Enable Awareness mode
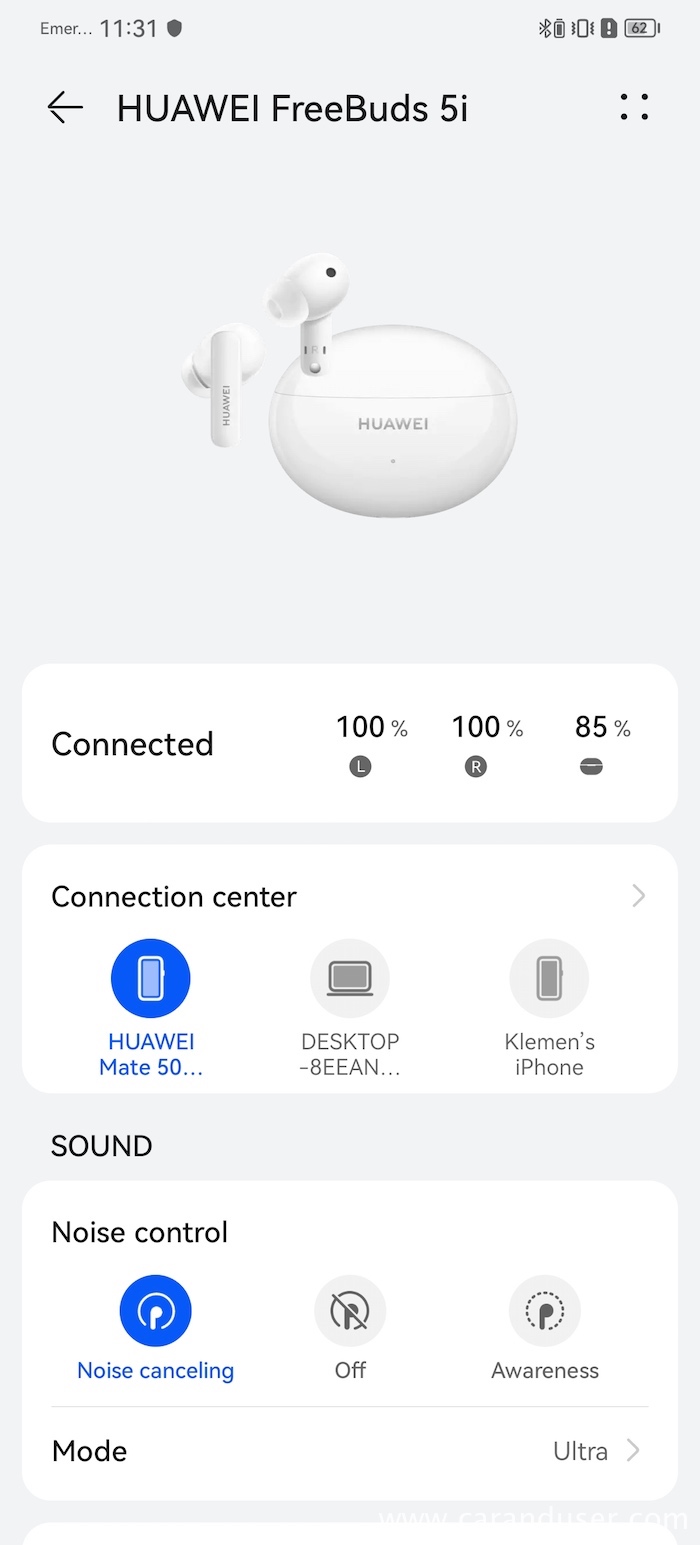Image resolution: width=700 pixels, height=1545 pixels. 545,1311
